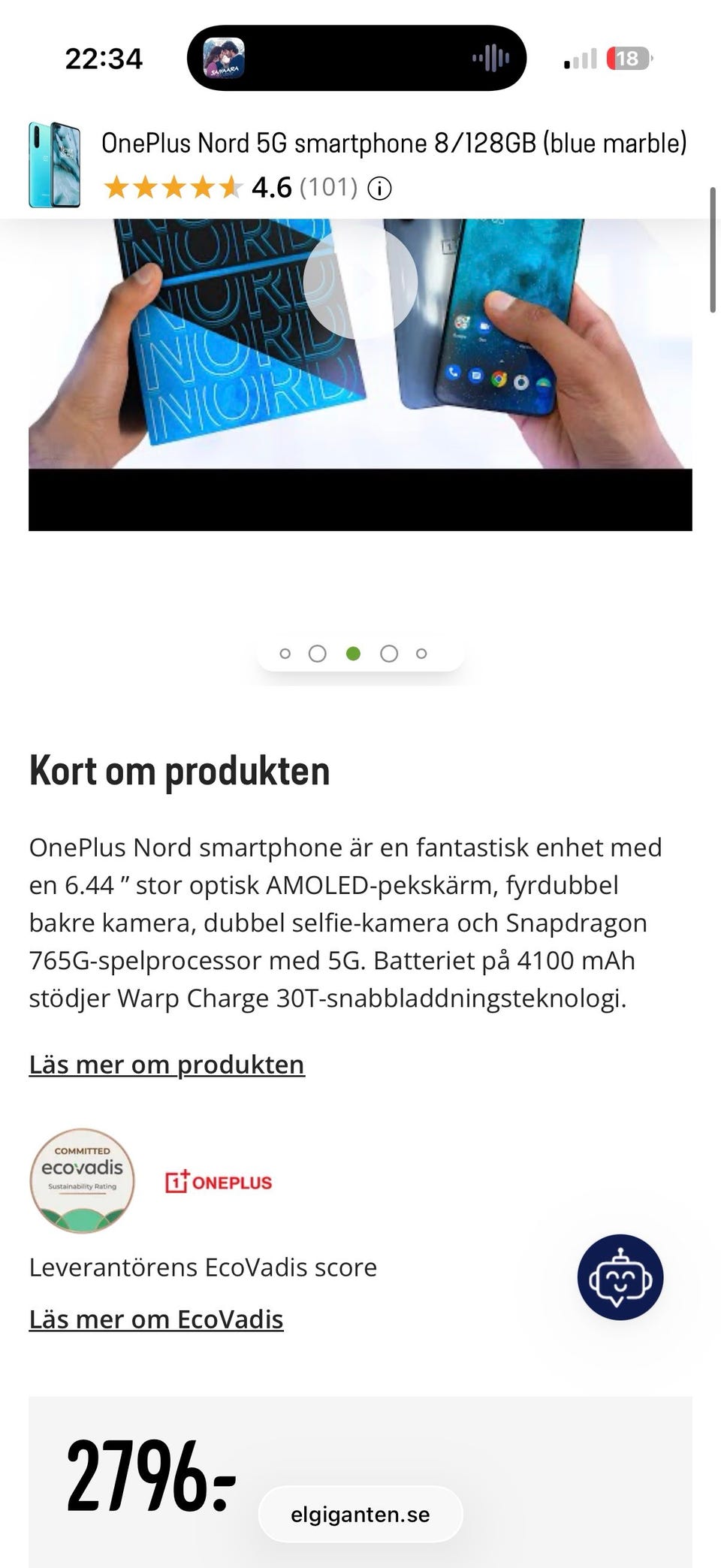Tap the play button on the video
Image resolution: width=721 pixels, height=1568 pixels.
[360, 282]
